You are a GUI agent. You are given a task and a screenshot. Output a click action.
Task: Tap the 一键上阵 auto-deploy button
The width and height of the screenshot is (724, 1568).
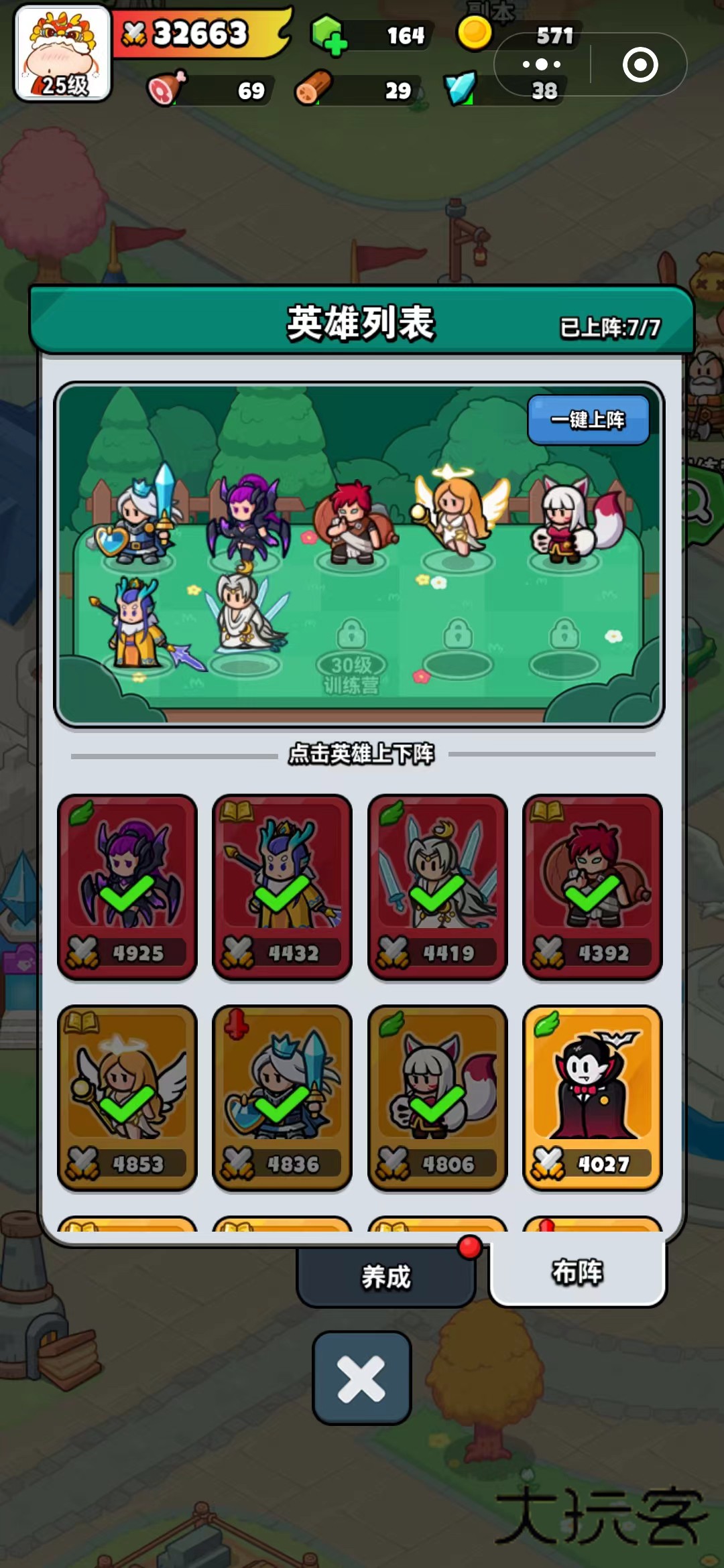(x=588, y=420)
